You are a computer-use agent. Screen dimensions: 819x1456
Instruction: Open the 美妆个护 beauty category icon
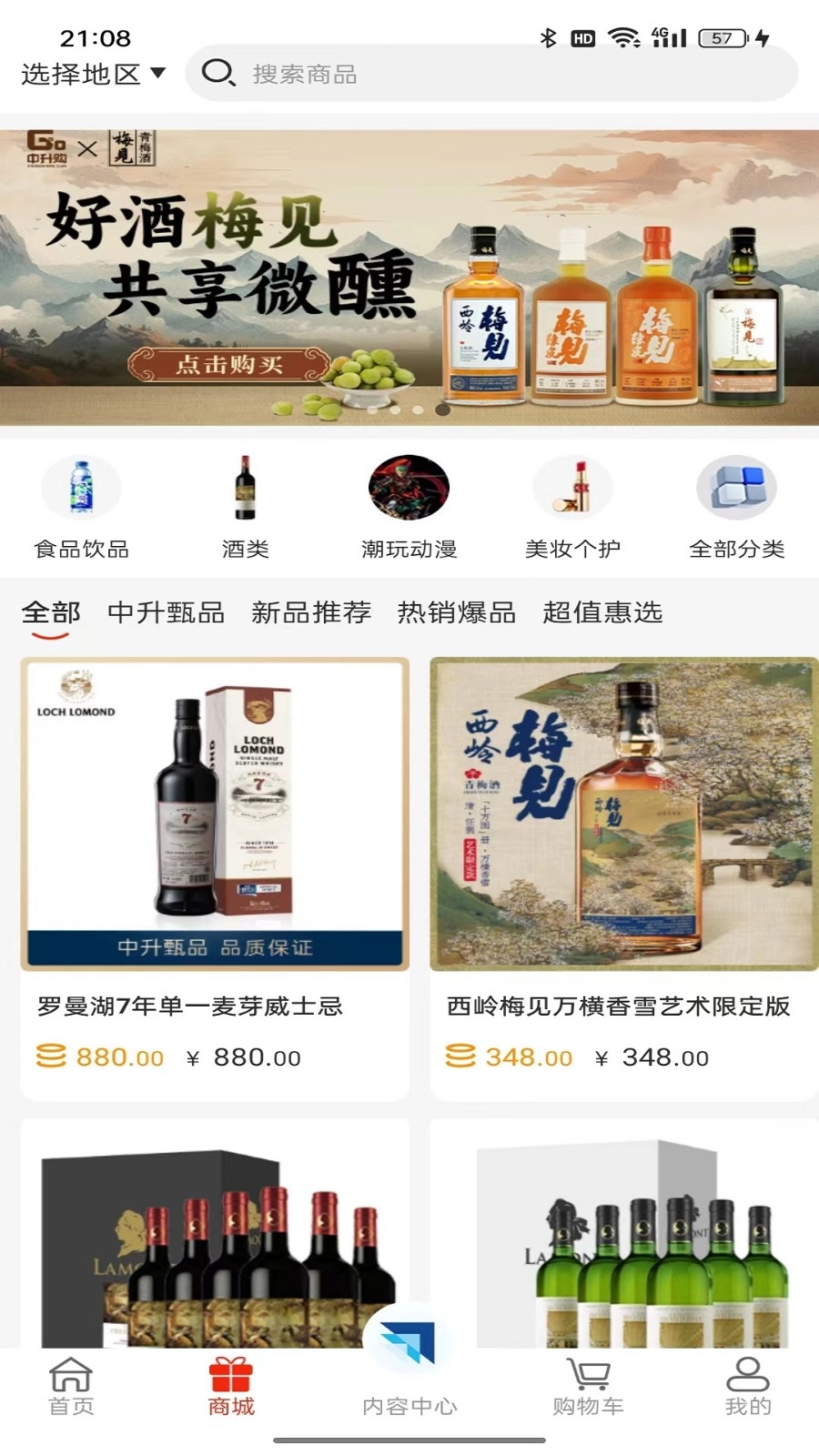(x=572, y=488)
